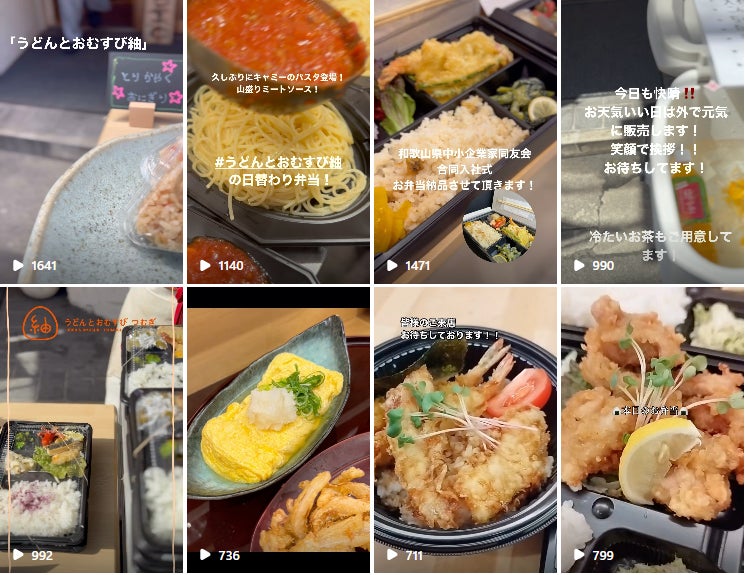Viewport: 745px width, 575px height.
Task: Play the tempura bowl video with 711 views
Action: (465, 430)
